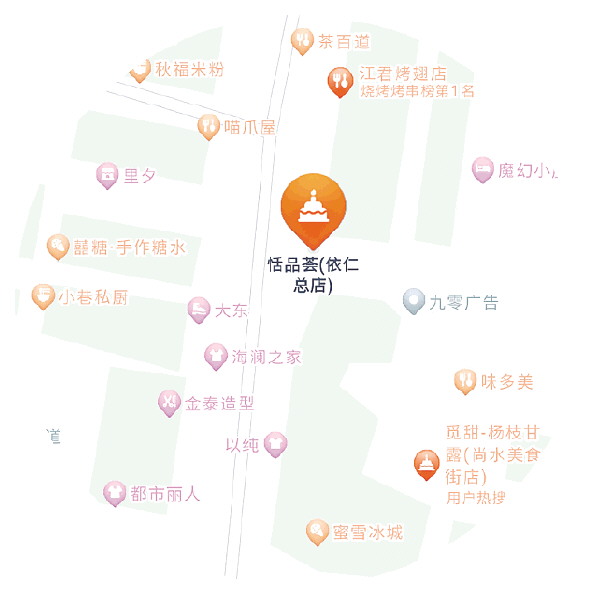
Task: Open the 小卷私厨 marker
Action: click(42, 296)
